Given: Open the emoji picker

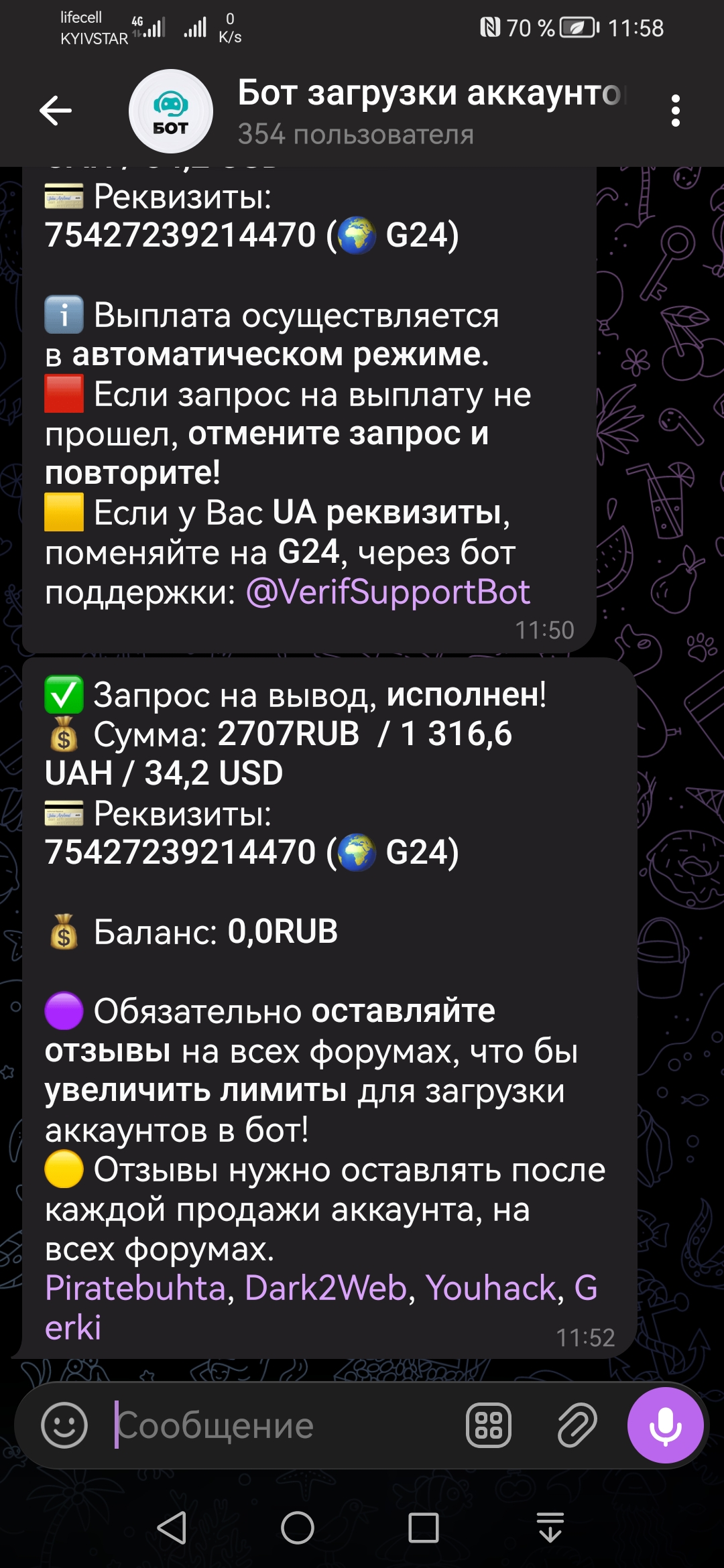Looking at the screenshot, I should click(x=64, y=1425).
